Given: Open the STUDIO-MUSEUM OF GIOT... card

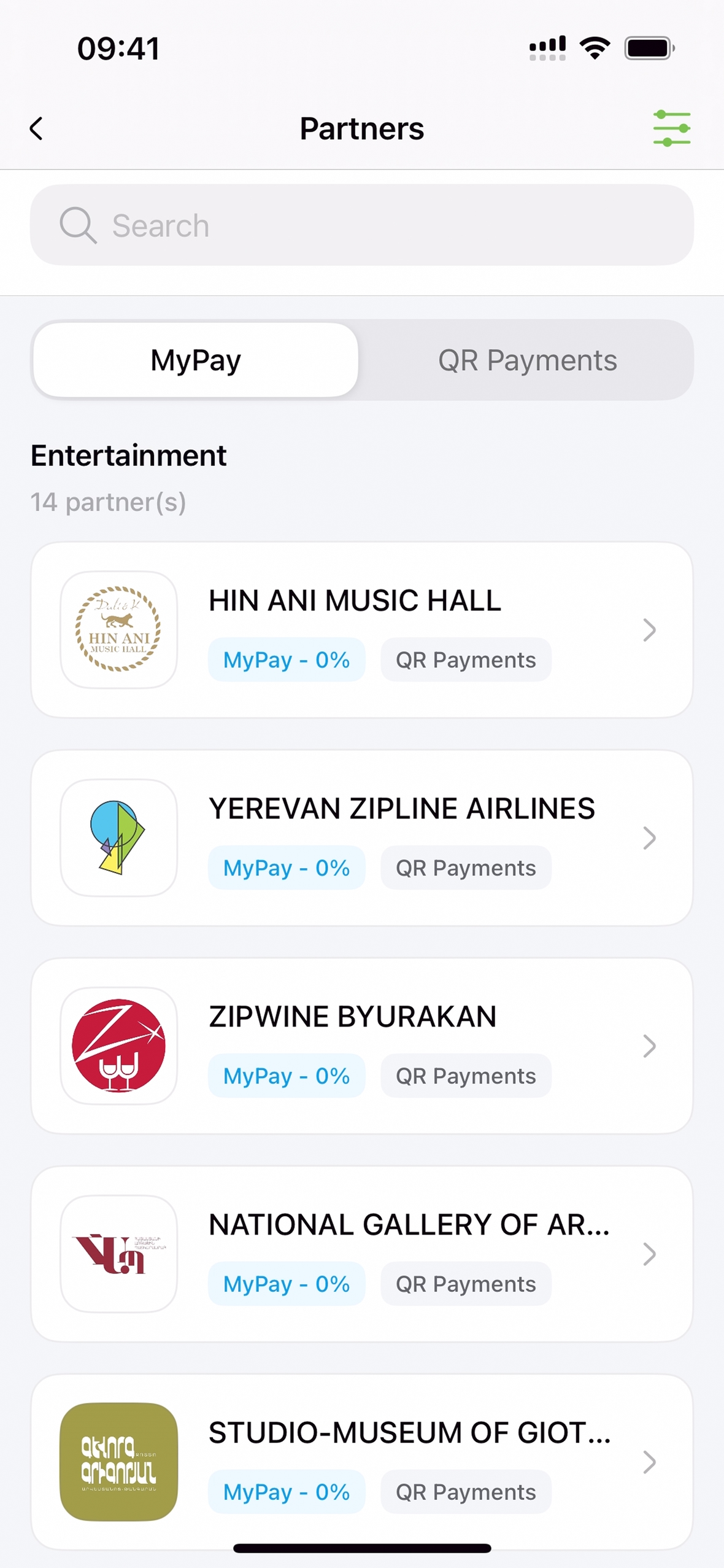Looking at the screenshot, I should 362,1461.
